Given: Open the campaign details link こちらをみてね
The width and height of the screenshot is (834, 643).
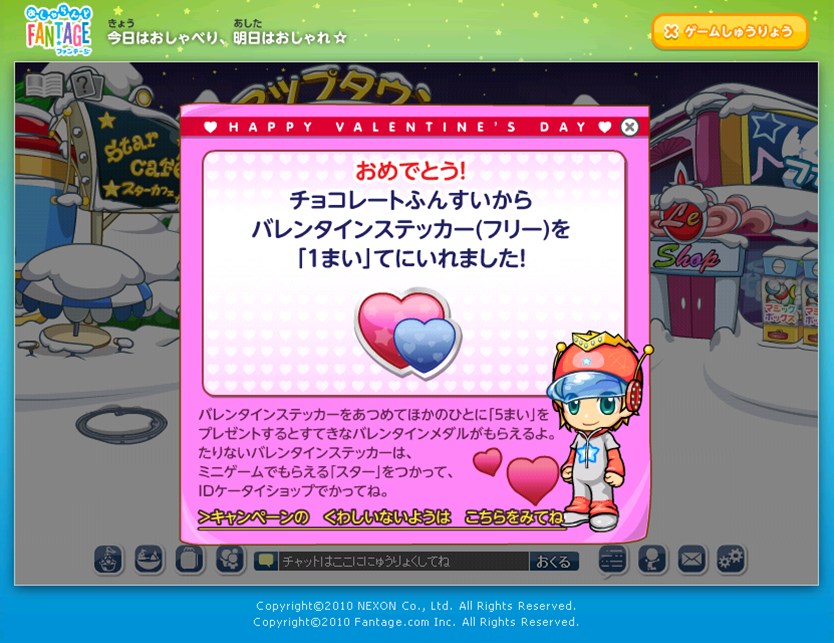Looking at the screenshot, I should pos(514,517).
